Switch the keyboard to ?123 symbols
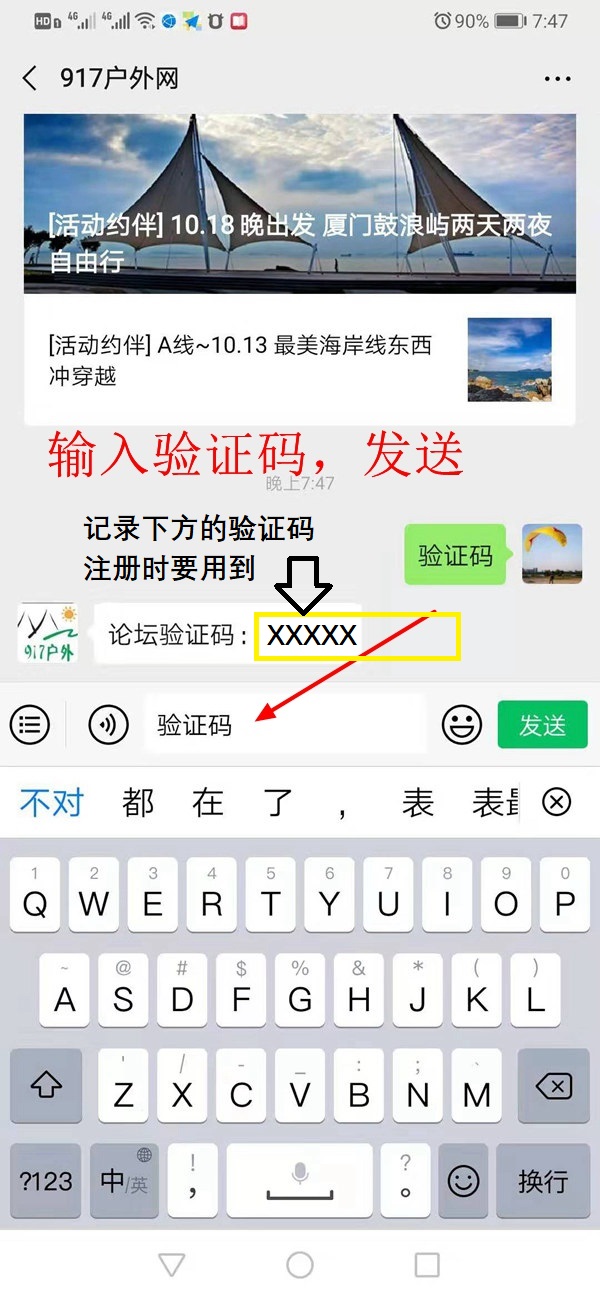Image resolution: width=600 pixels, height=1300 pixels. pyautogui.click(x=46, y=1181)
